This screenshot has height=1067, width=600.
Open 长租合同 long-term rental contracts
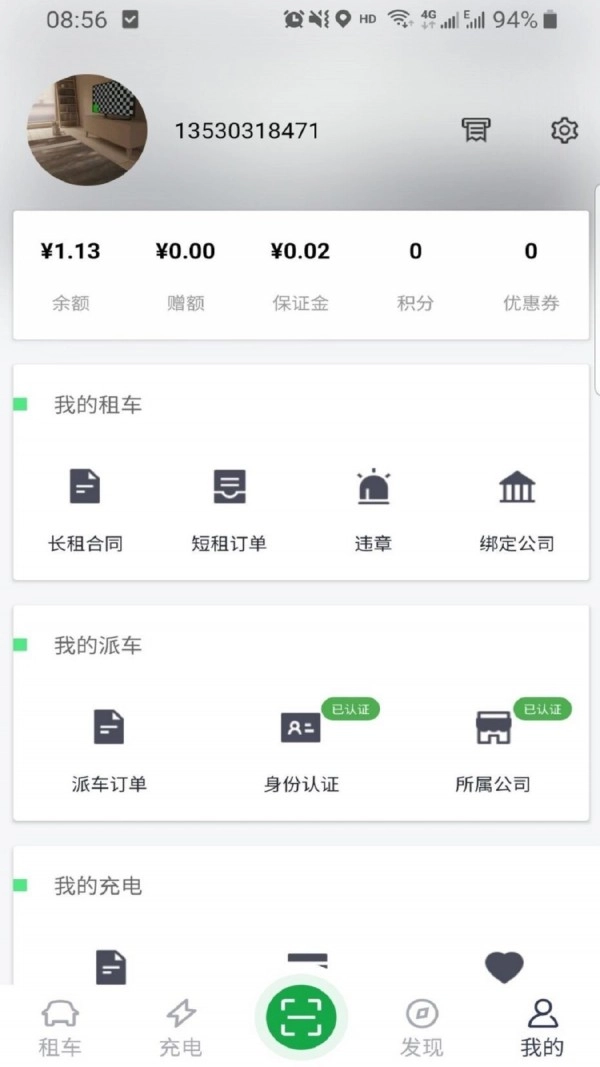[86, 510]
